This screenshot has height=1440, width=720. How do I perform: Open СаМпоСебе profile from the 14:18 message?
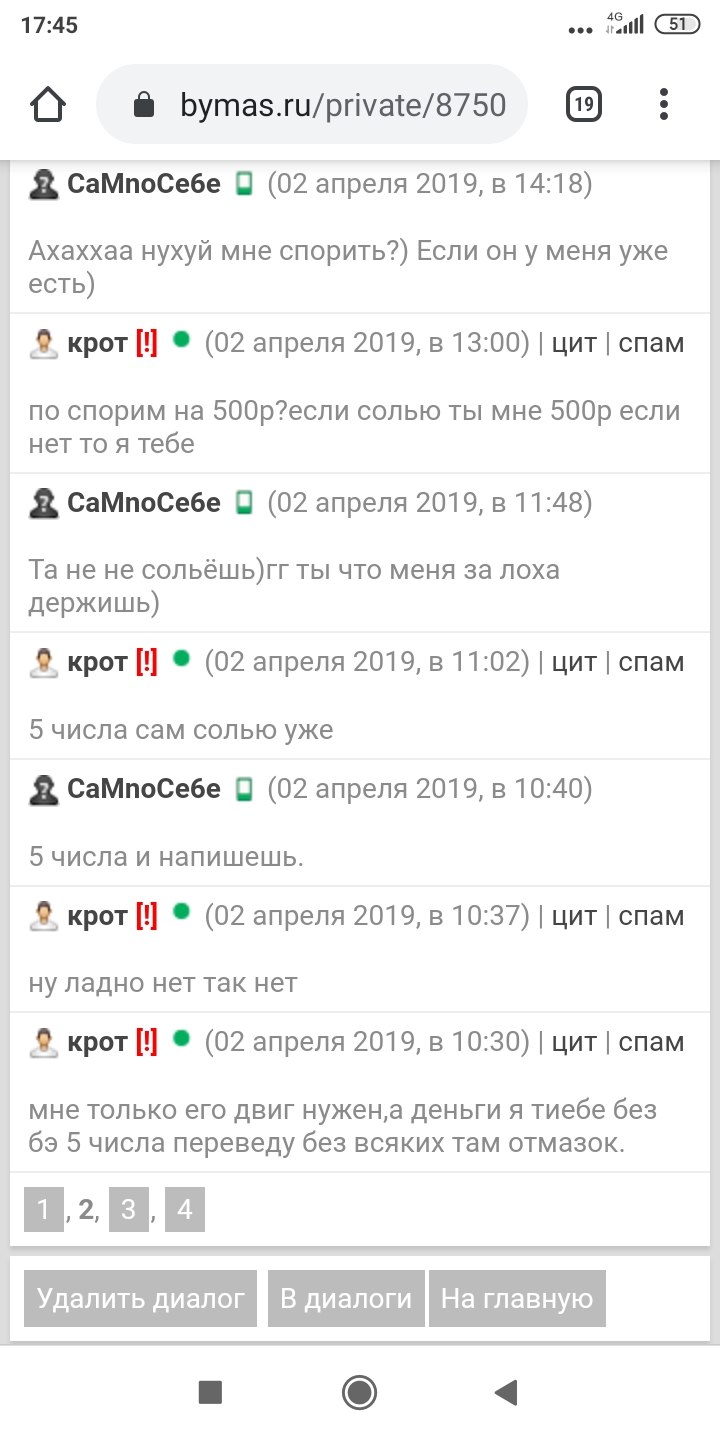tap(144, 184)
